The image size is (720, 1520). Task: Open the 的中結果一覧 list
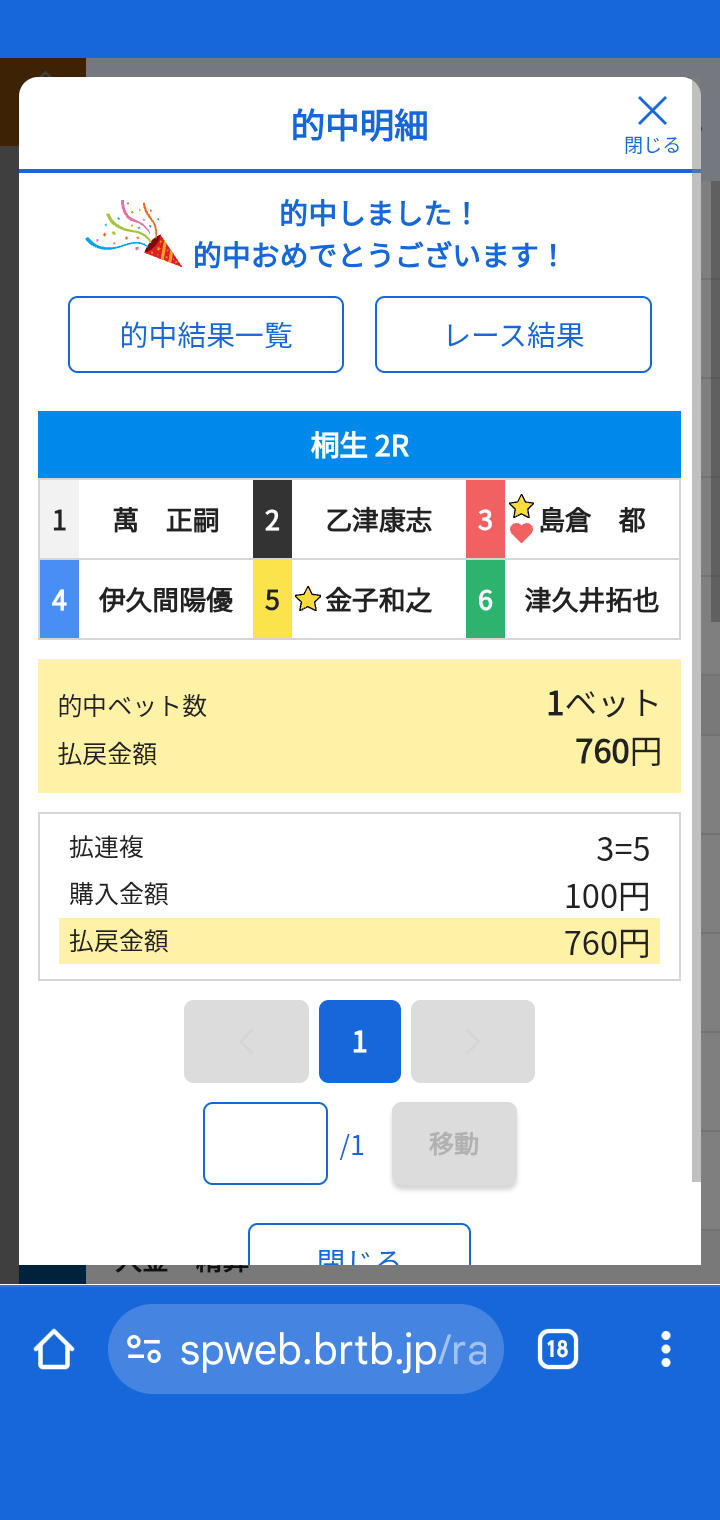[206, 335]
